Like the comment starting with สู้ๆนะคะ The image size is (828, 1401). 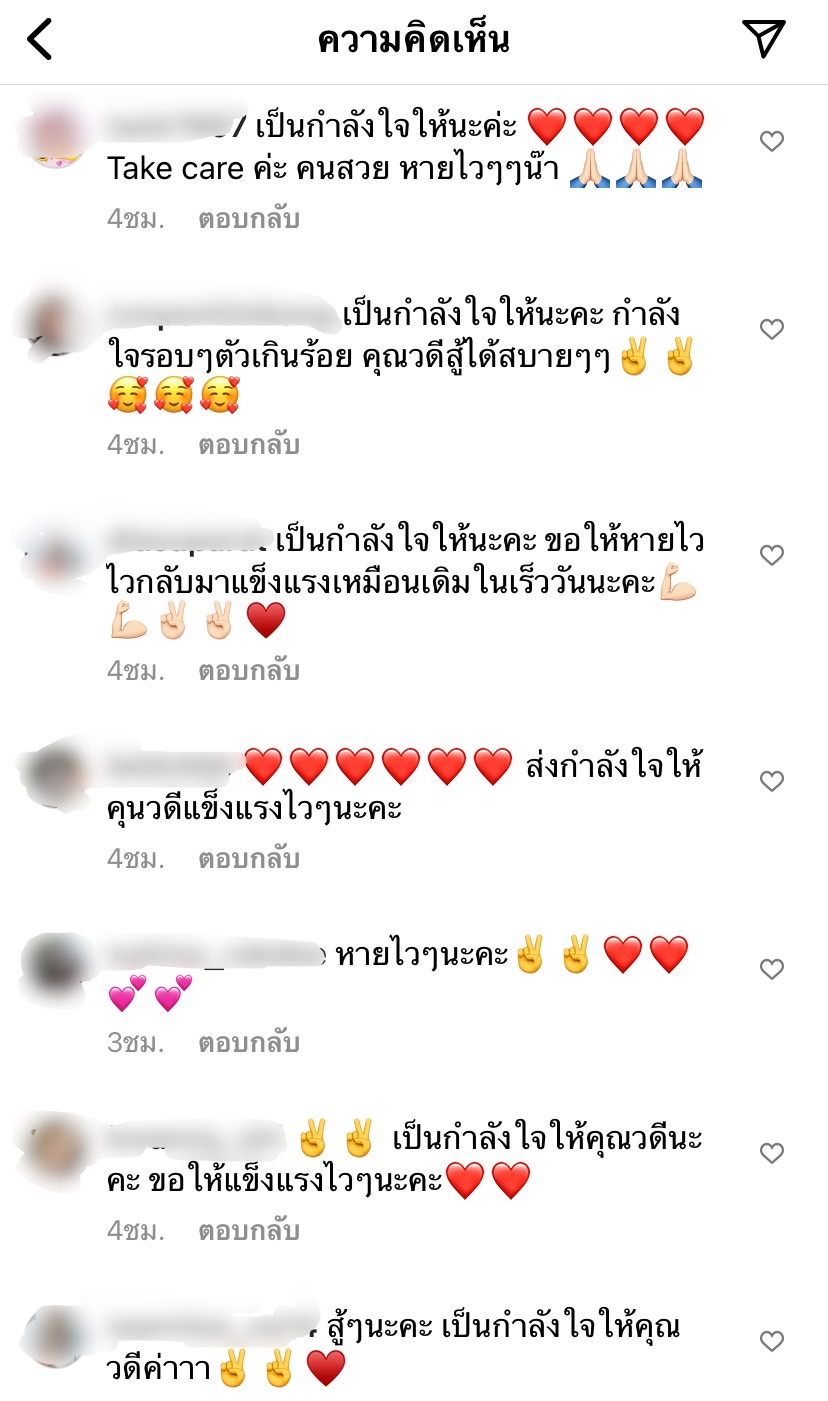(x=771, y=1341)
